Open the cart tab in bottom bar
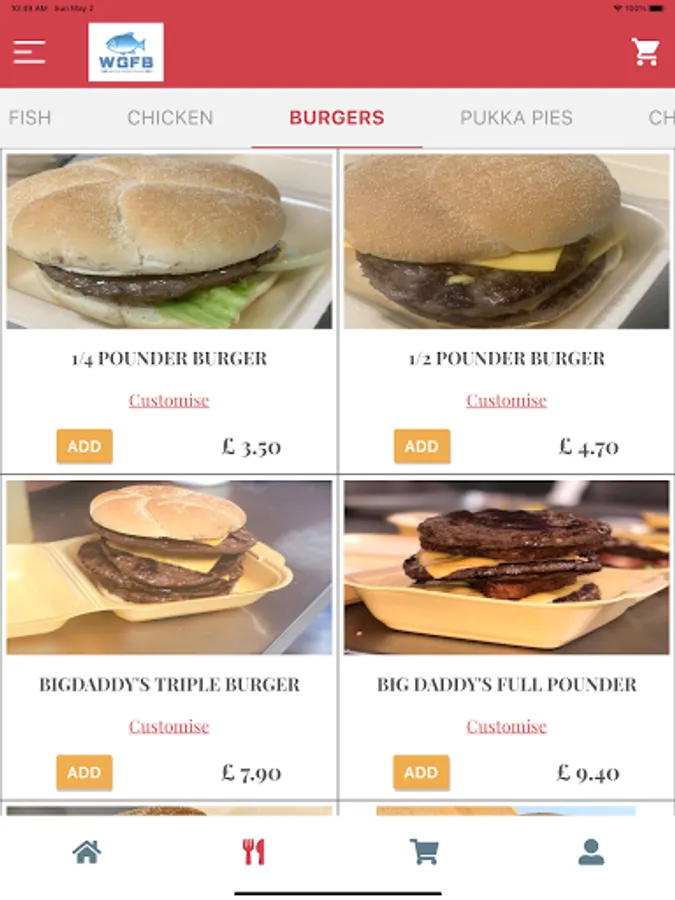Image resolution: width=675 pixels, height=900 pixels. [x=425, y=852]
